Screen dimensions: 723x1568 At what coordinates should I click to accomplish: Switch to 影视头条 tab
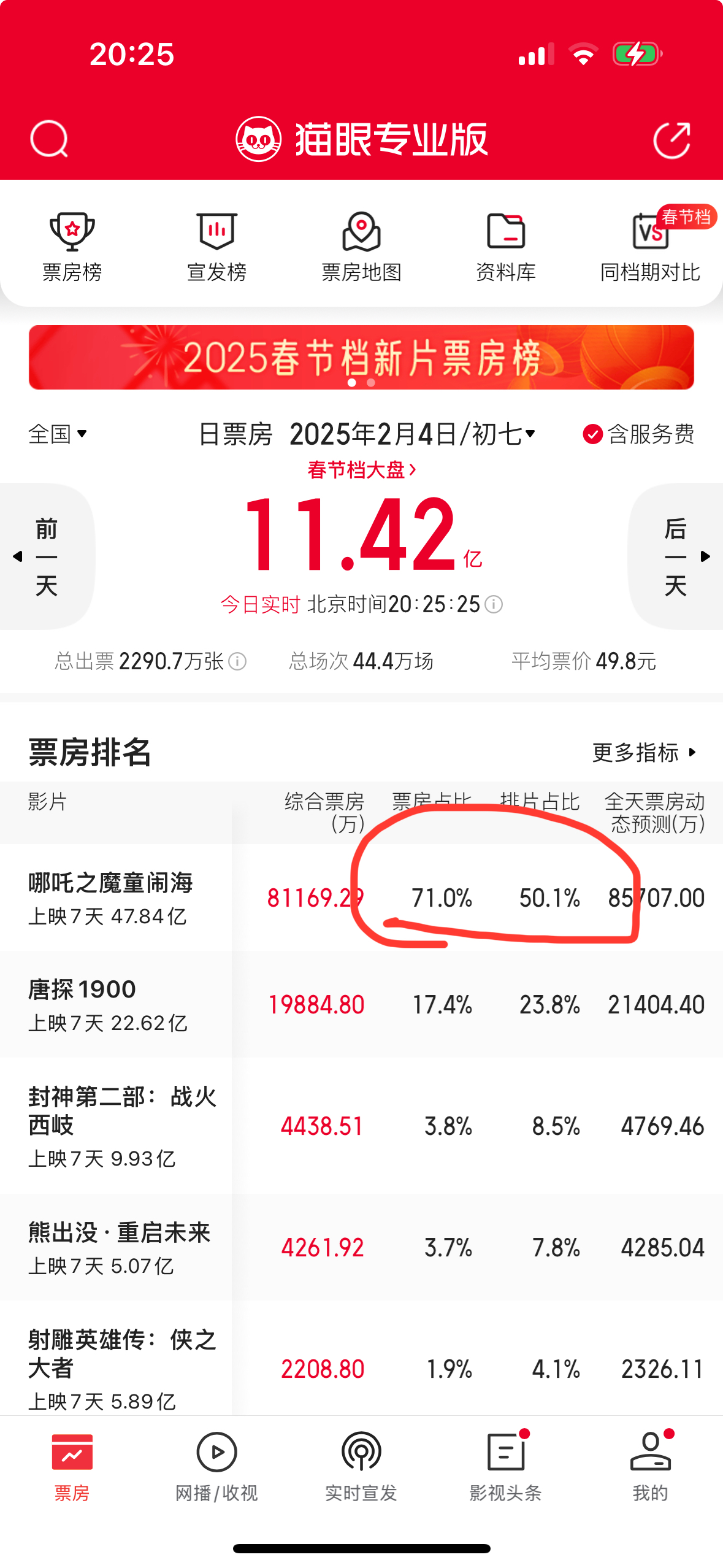[x=506, y=1467]
